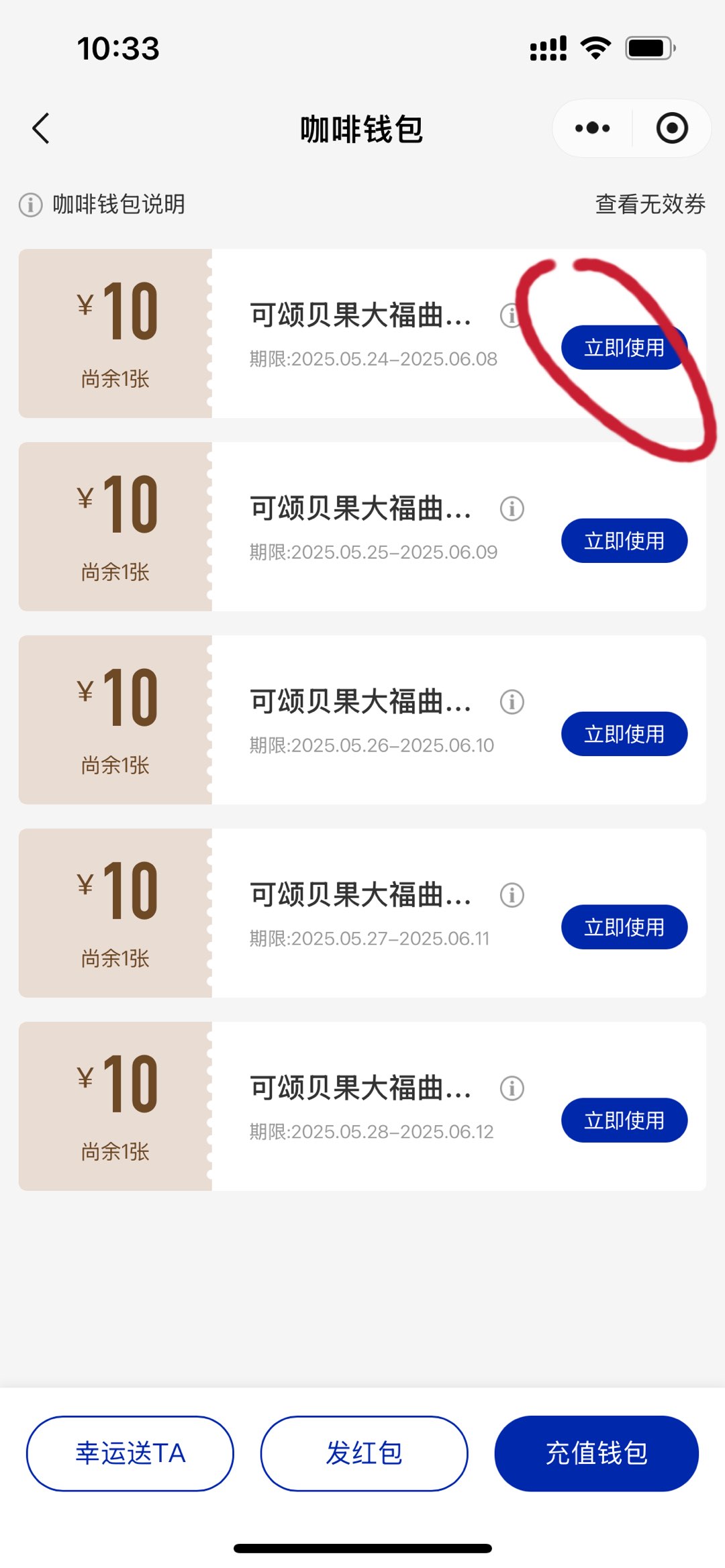725x1568 pixels.
Task: Recharge wallet with 充值钱包
Action: [596, 1453]
